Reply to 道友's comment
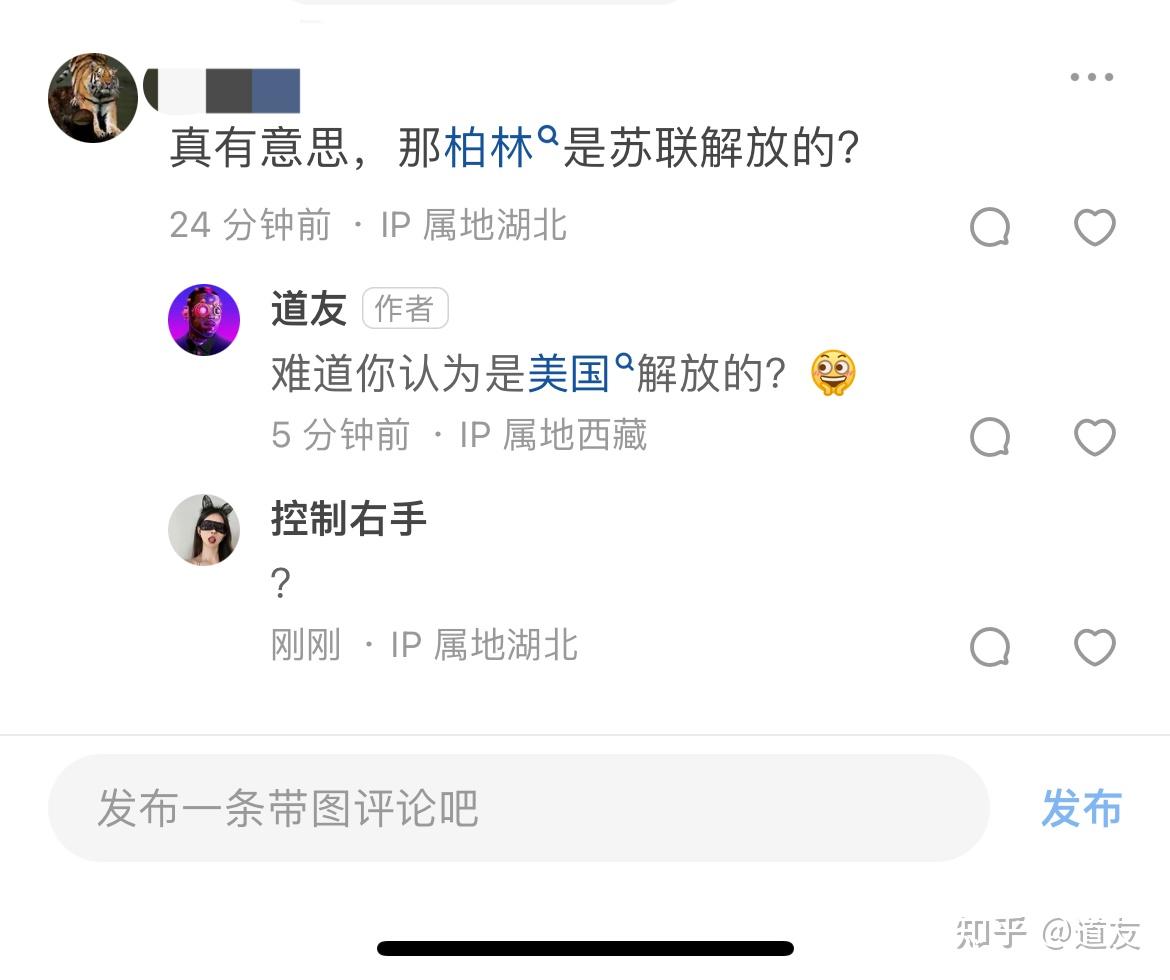Image resolution: width=1170 pixels, height=980 pixels. click(990, 437)
